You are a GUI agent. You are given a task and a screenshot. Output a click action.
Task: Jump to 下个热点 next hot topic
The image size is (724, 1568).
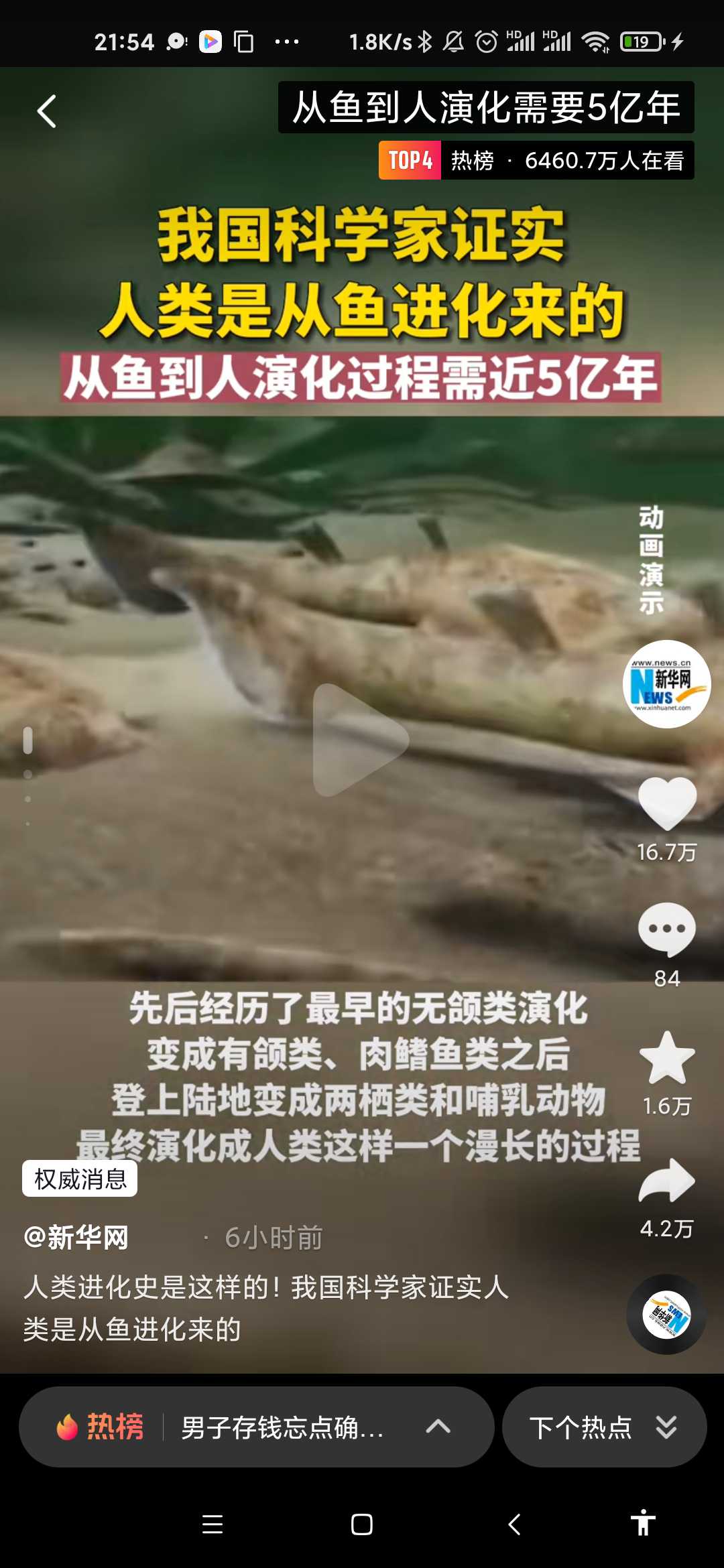tap(604, 1427)
